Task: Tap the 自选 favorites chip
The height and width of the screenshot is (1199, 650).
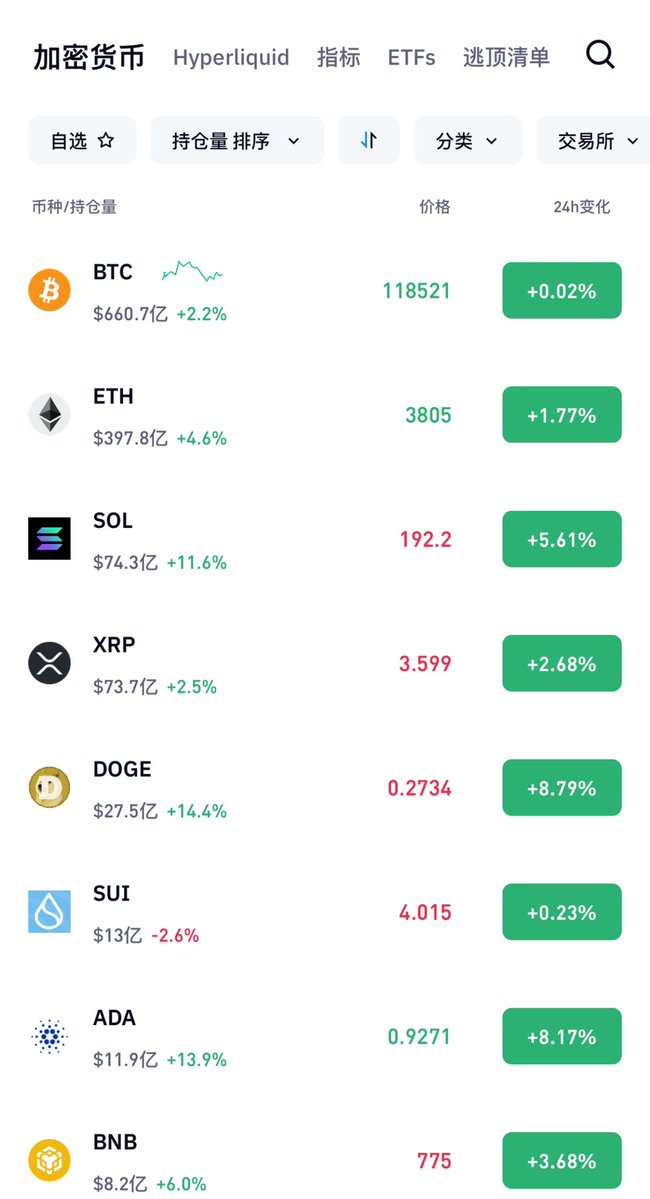Action: (83, 140)
